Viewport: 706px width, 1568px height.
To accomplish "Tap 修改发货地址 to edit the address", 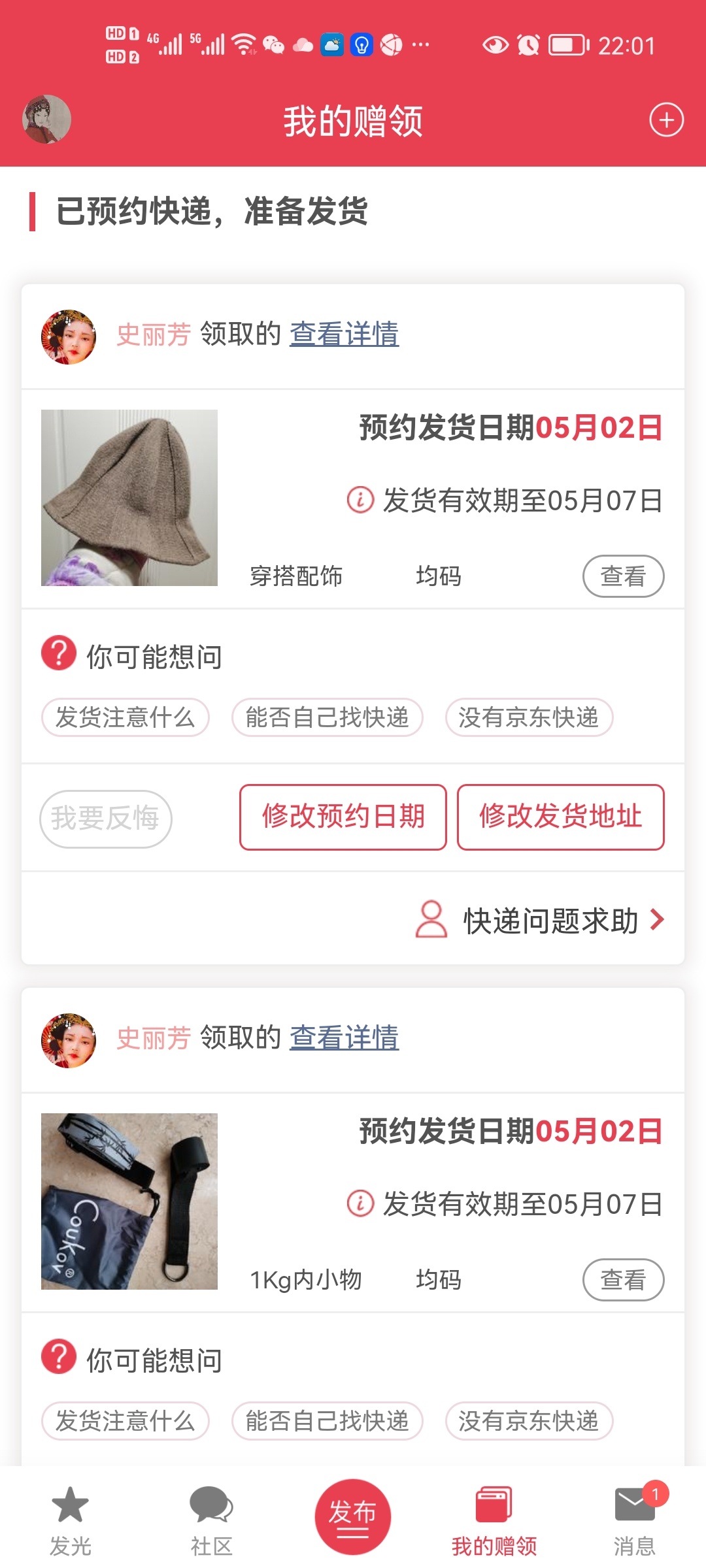I will point(560,817).
